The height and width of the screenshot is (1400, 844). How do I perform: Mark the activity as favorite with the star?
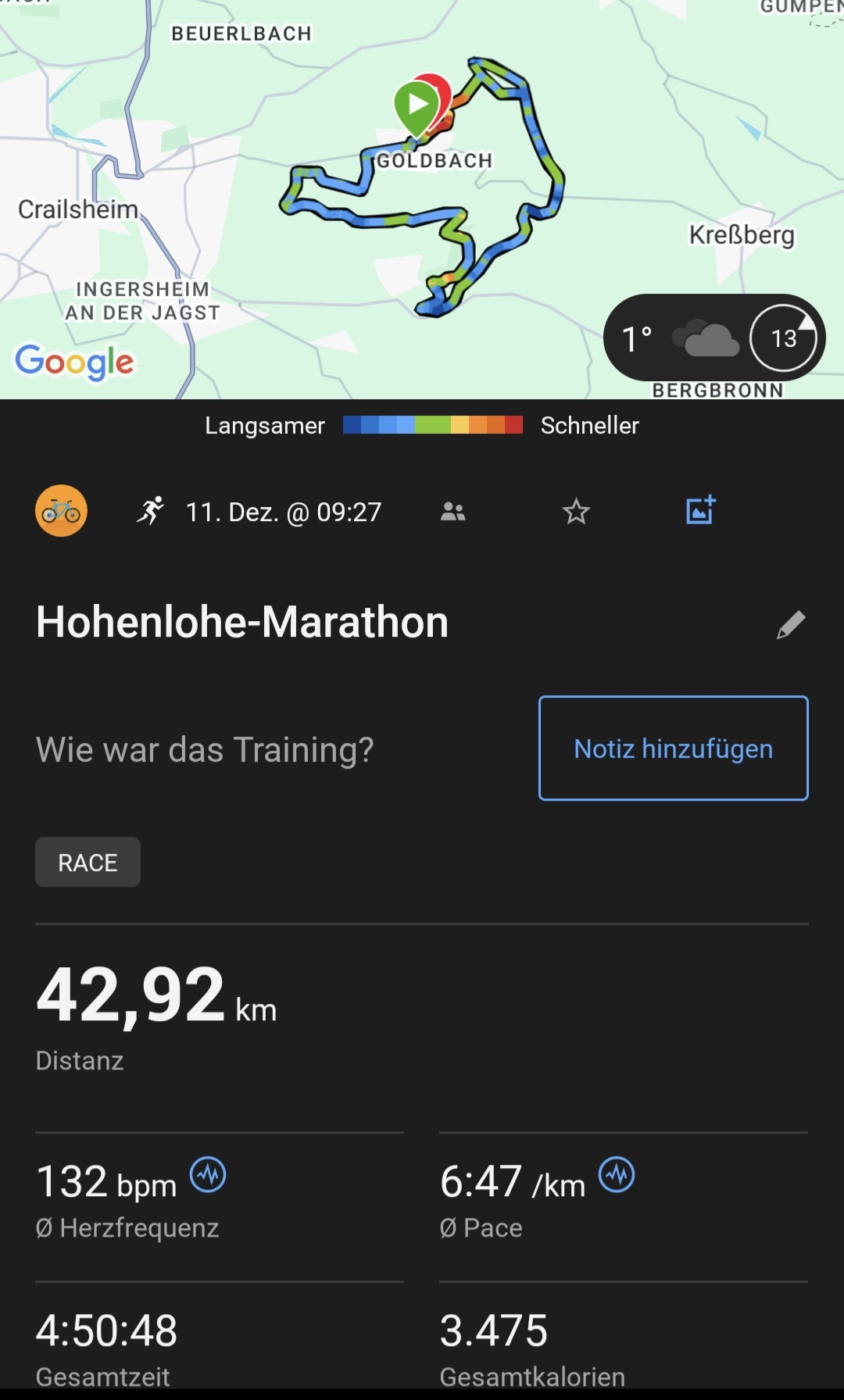[576, 512]
